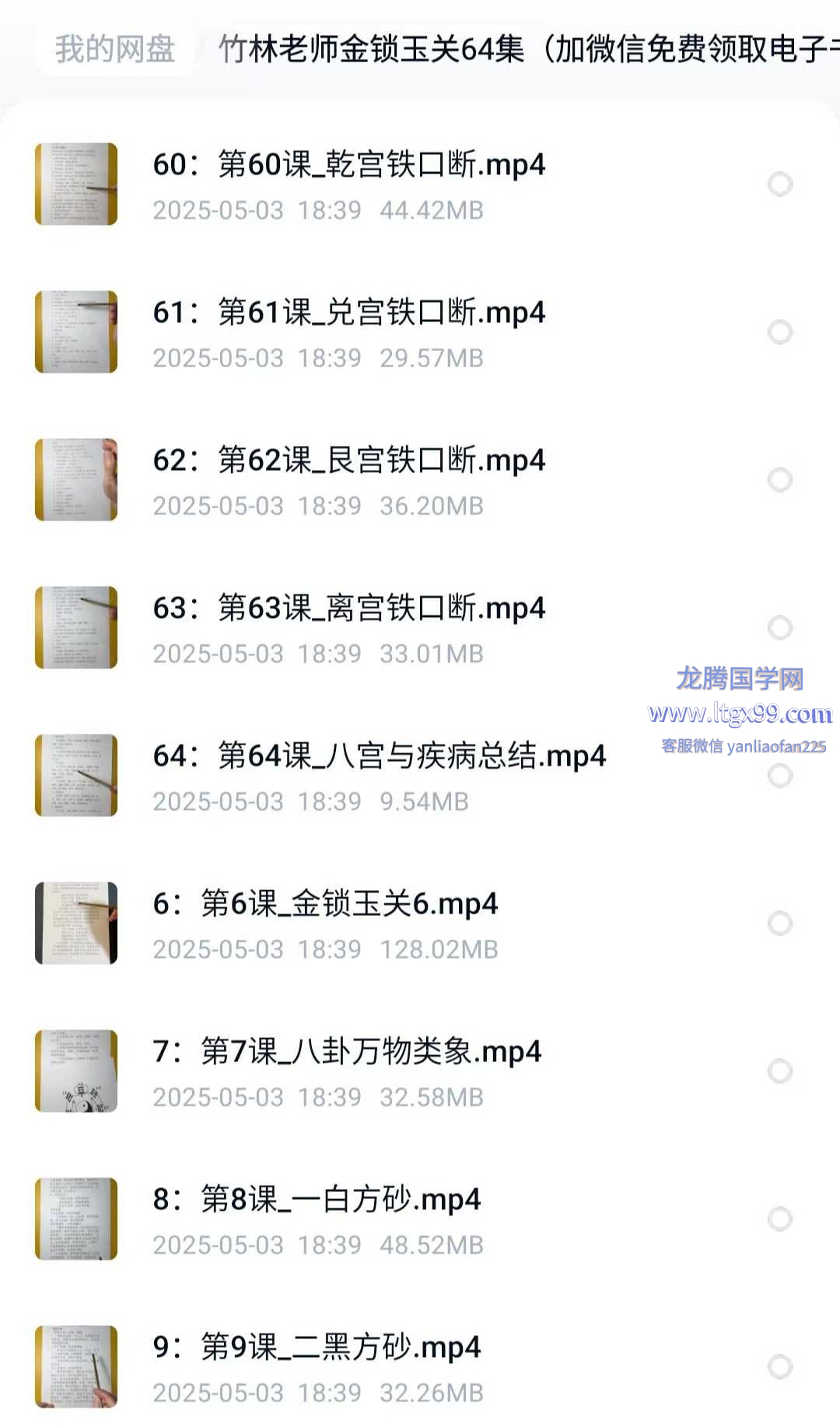The width and height of the screenshot is (840, 1427).
Task: Select the checkbox for 第7课_八卦万物类象
Action: (780, 1071)
